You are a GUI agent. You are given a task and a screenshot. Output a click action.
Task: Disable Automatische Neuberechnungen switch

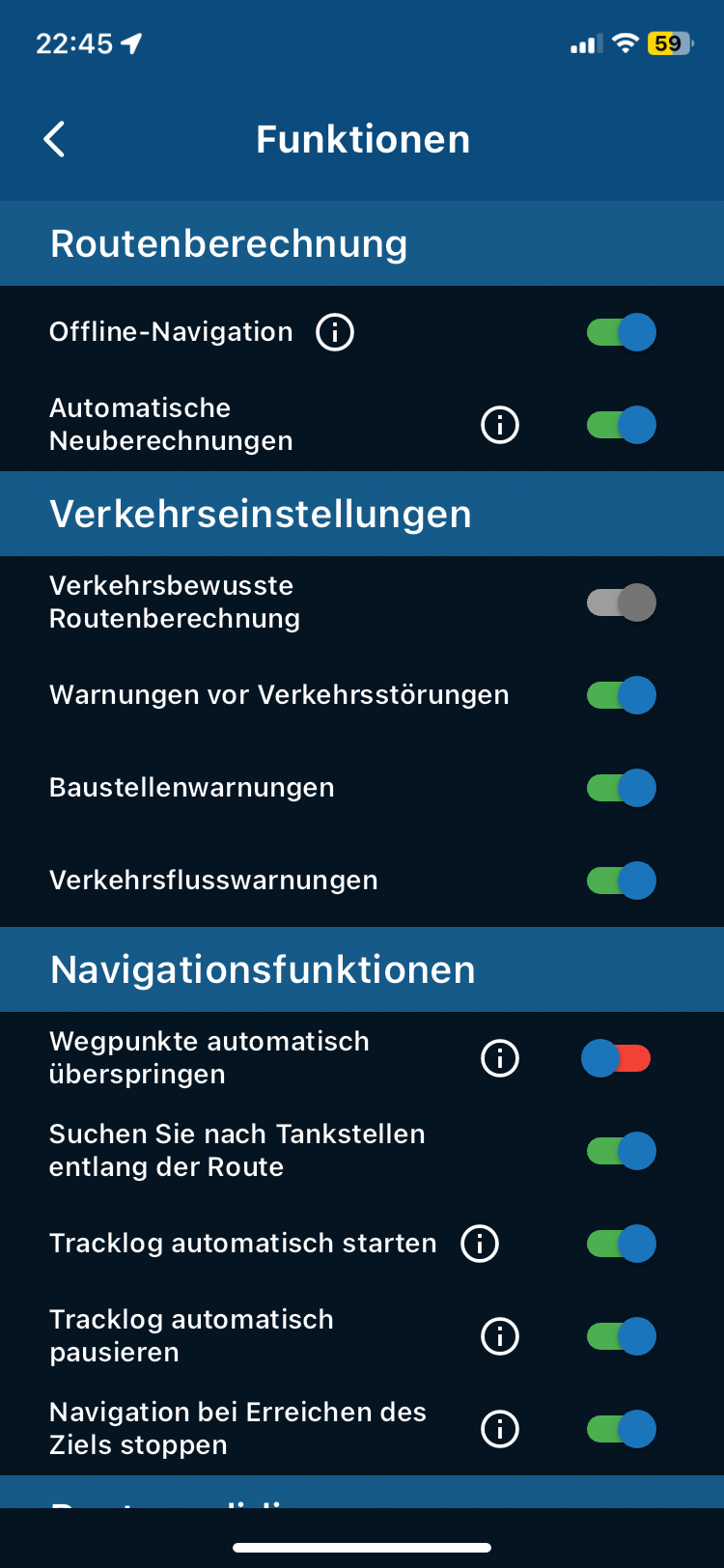coord(621,425)
